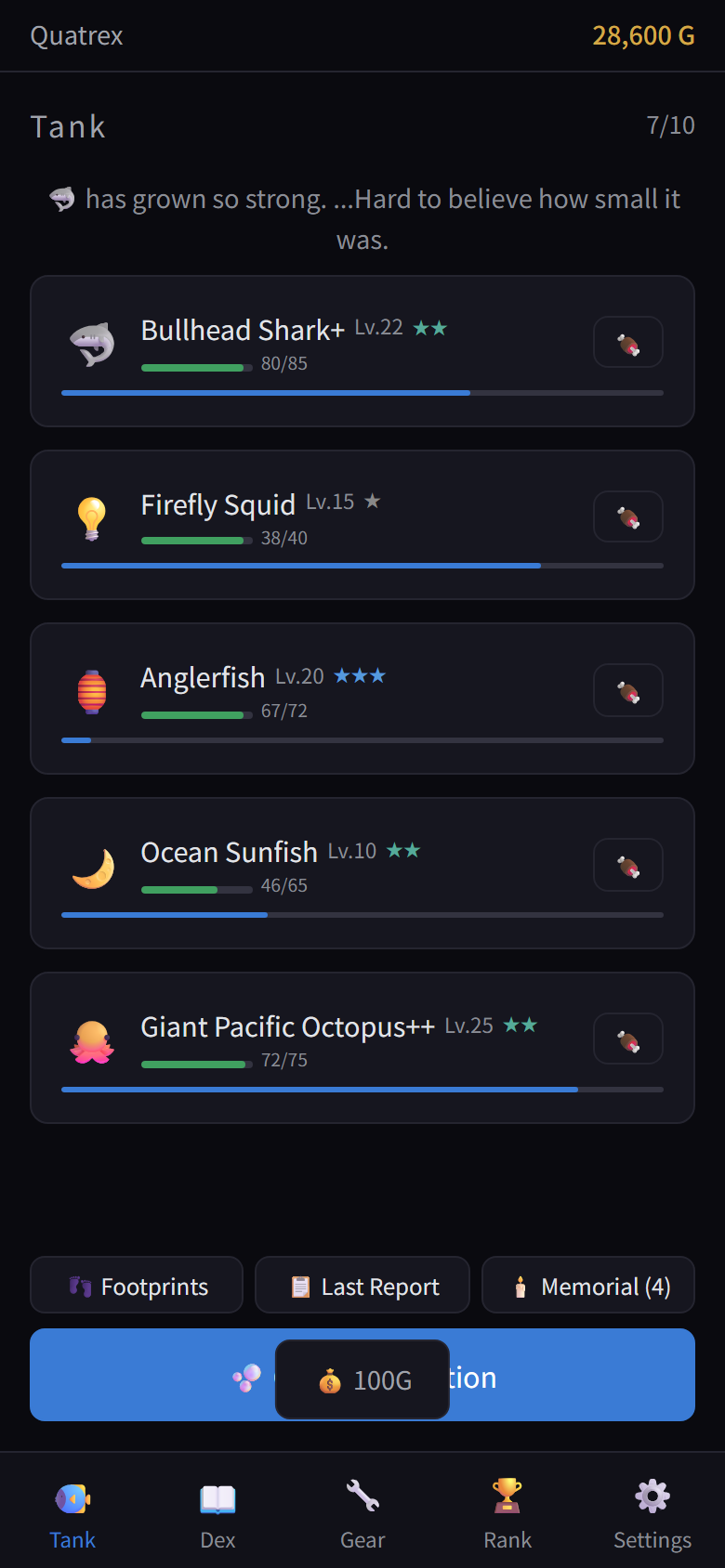Click the coin icon in the 100G popup
The image size is (725, 1568).
pyautogui.click(x=329, y=1380)
